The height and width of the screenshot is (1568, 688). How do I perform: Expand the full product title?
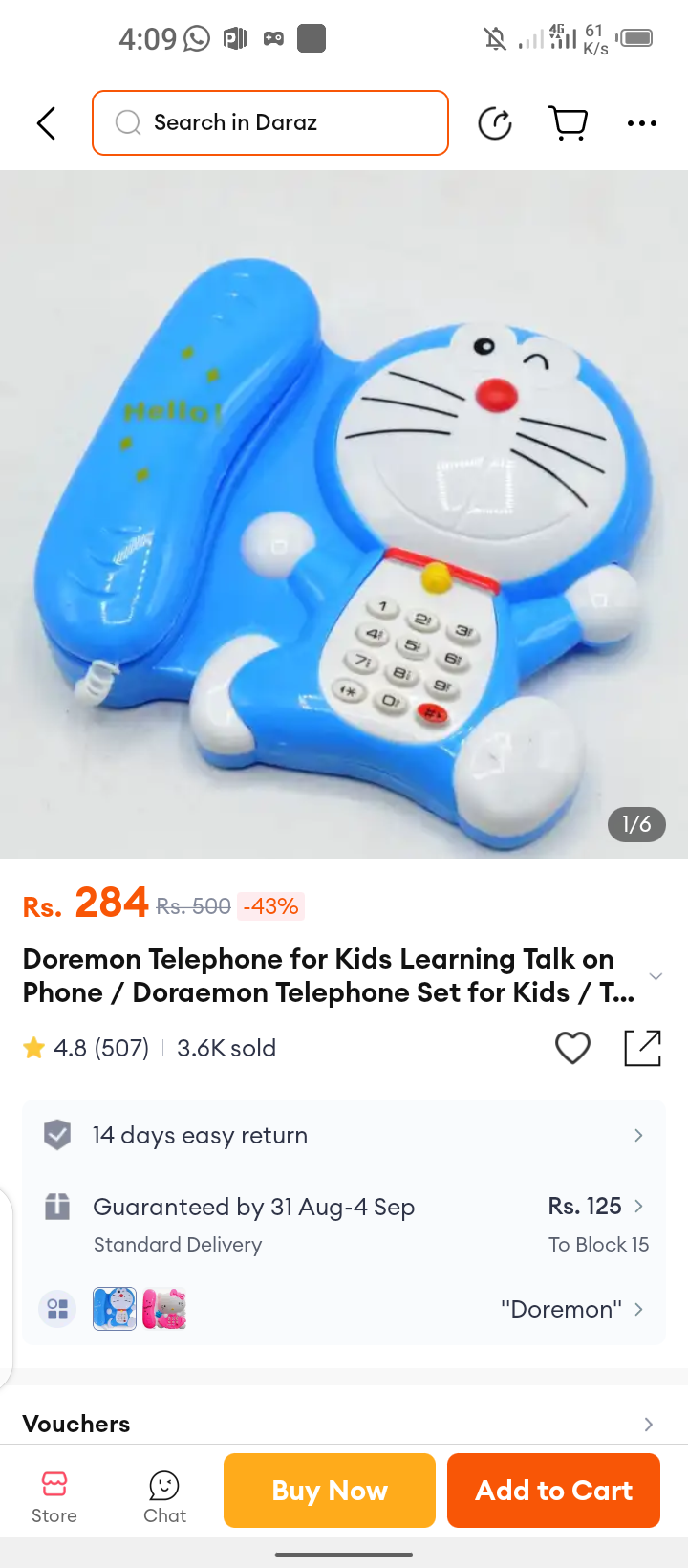656,976
